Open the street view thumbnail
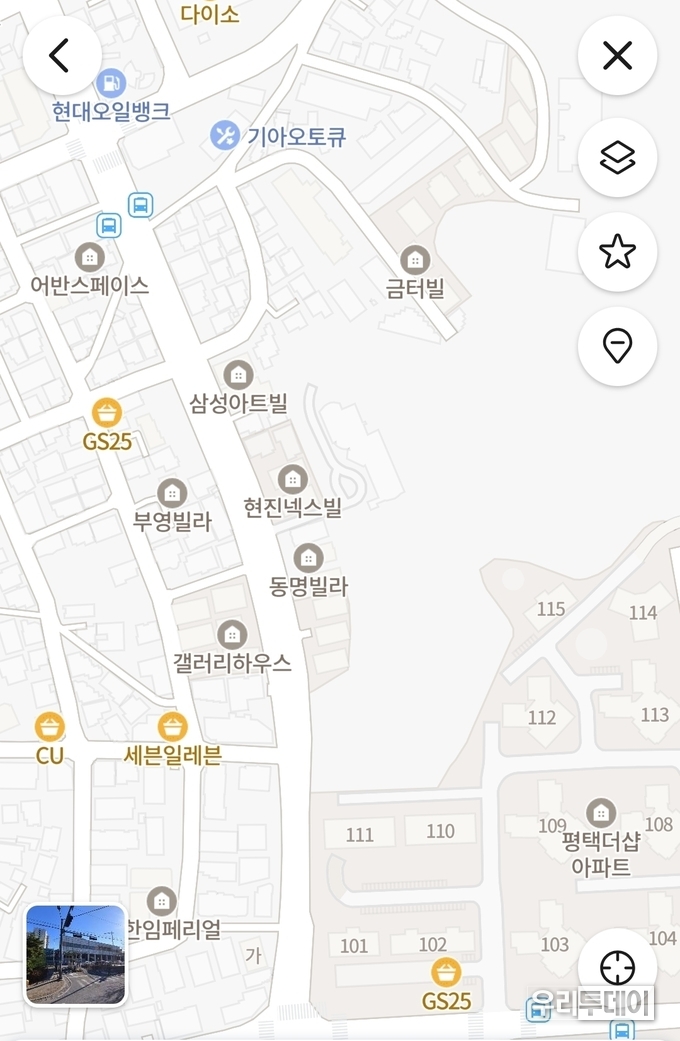Screen dimensions: 680x1041 coord(75,954)
